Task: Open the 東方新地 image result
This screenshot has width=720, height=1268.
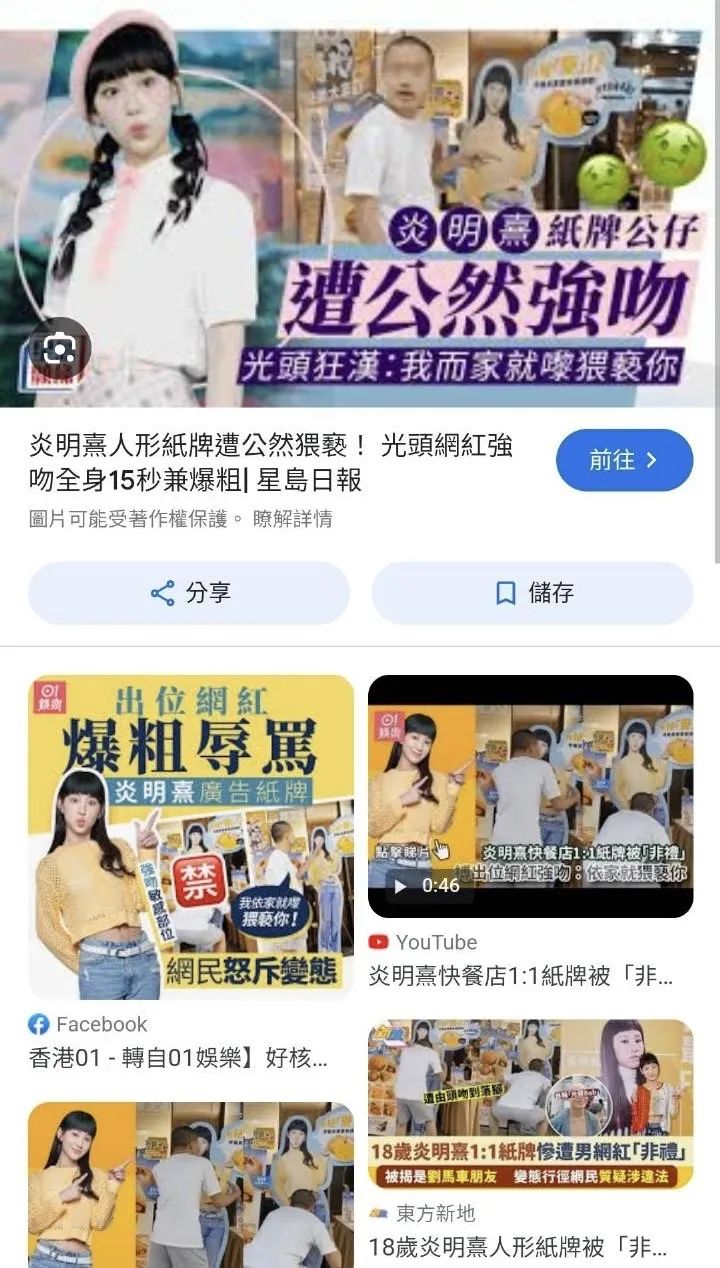Action: pos(530,1104)
